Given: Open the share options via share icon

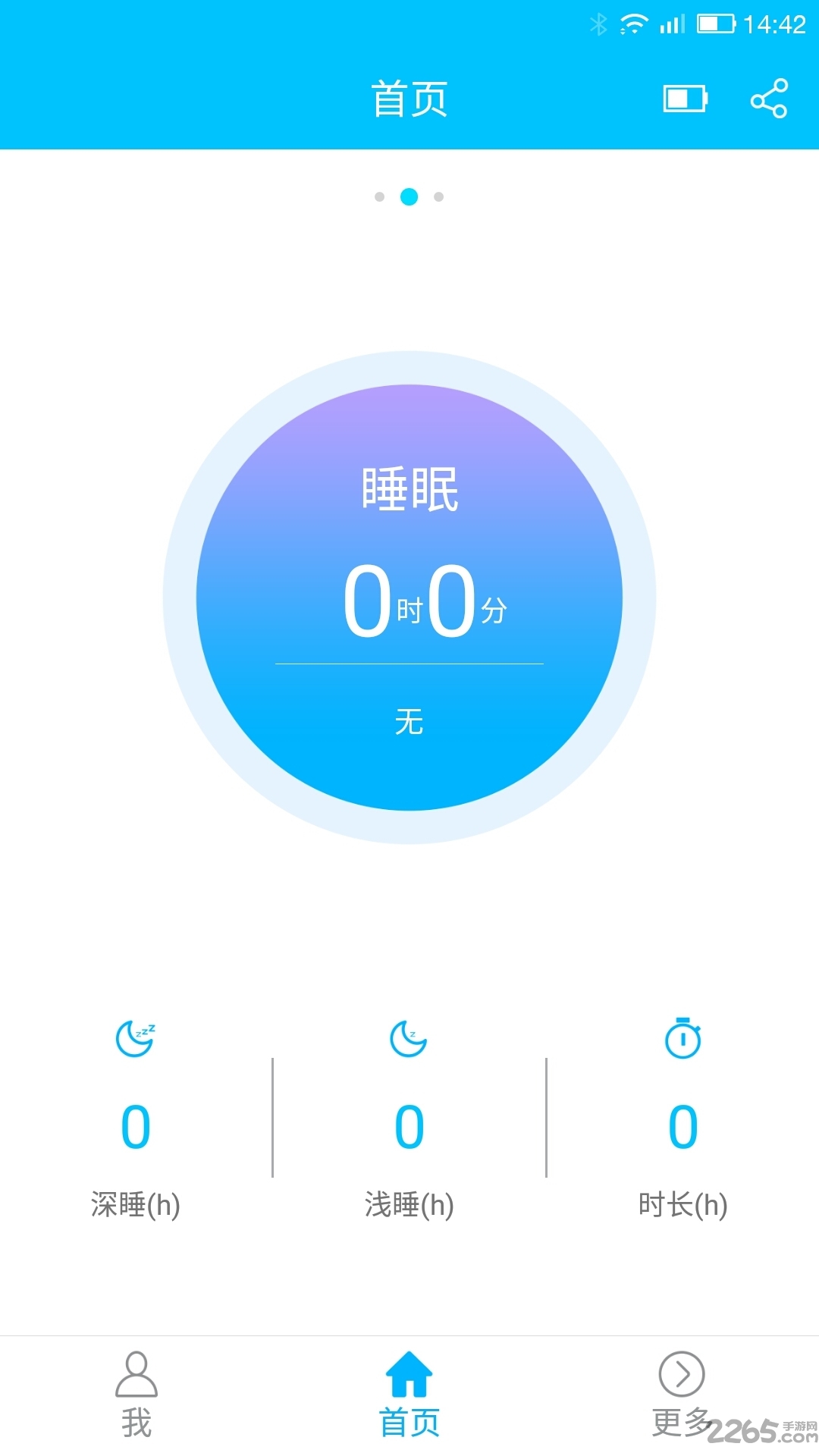Looking at the screenshot, I should click(x=768, y=97).
